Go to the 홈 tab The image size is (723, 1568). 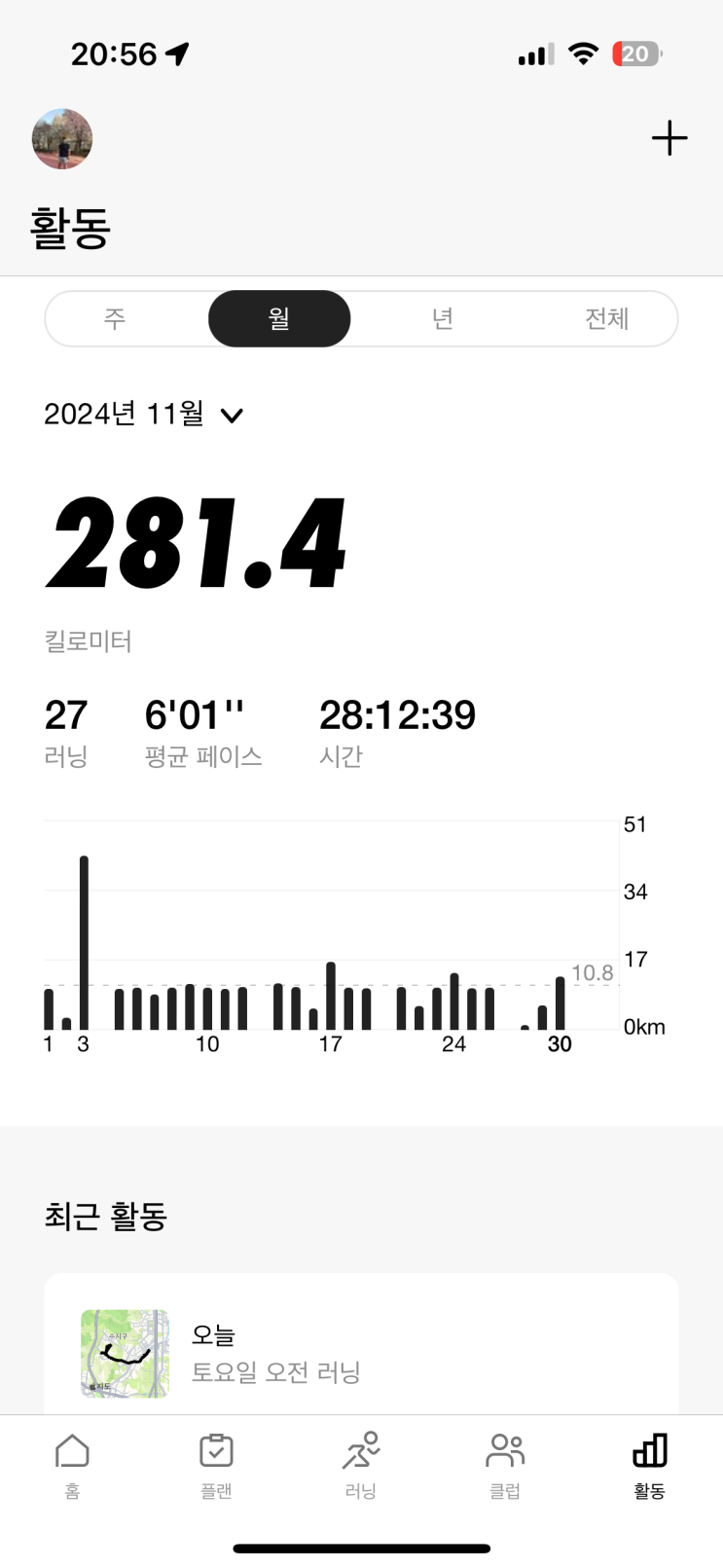point(72,1463)
